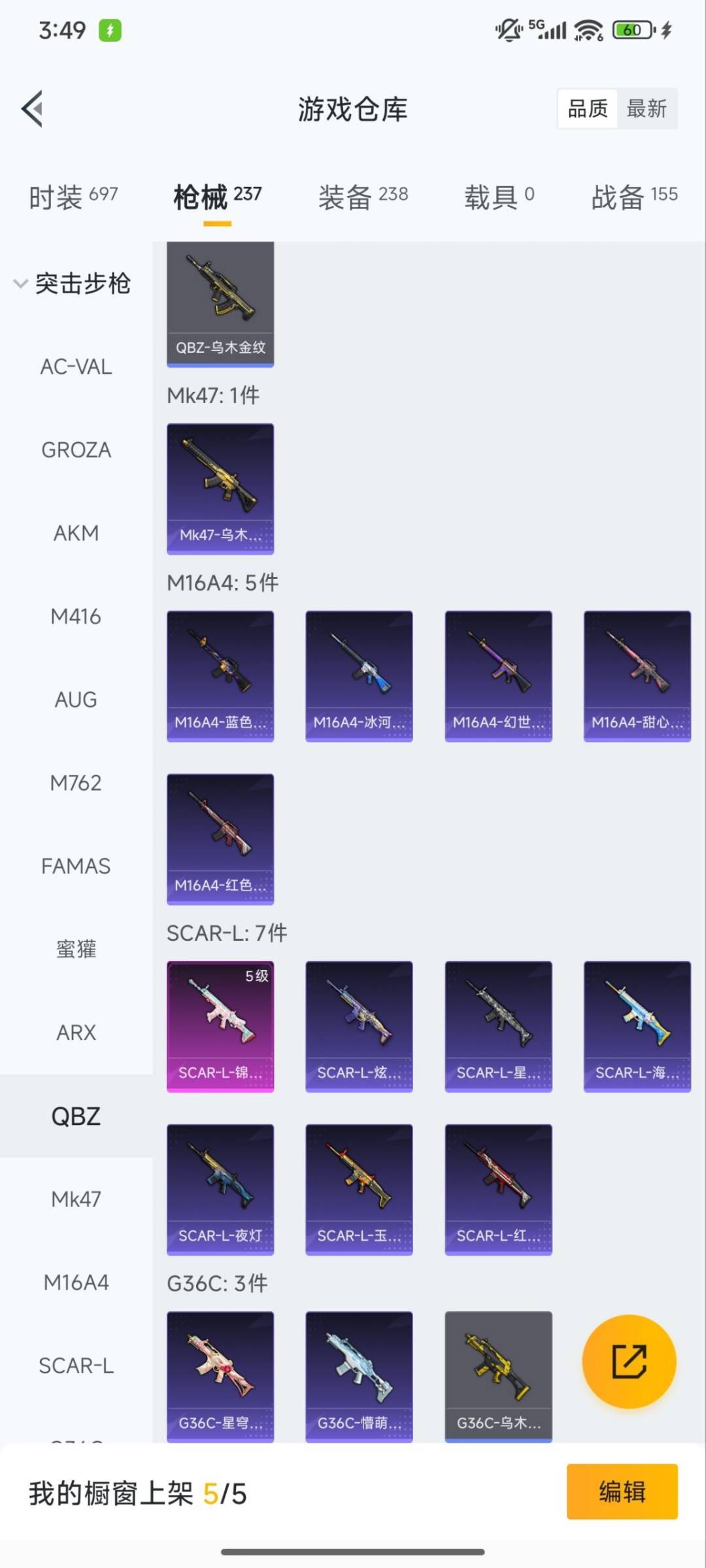Jump to M416 skins list
The height and width of the screenshot is (1568, 706).
(x=76, y=616)
